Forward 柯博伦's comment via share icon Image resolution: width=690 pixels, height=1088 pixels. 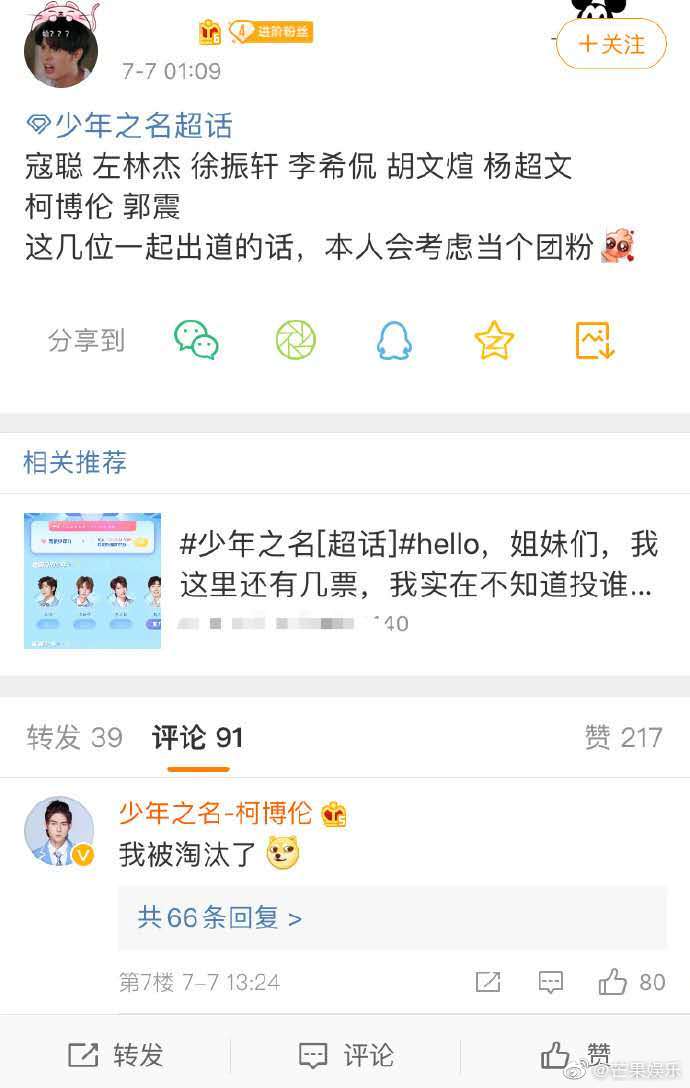pos(488,982)
